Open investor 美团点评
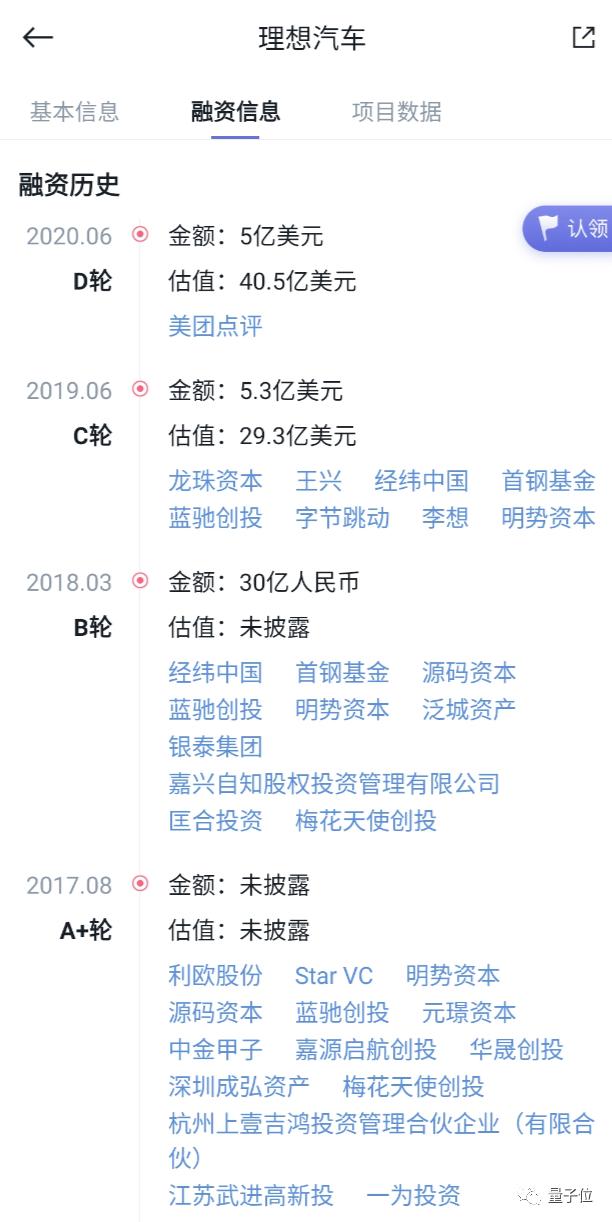Viewport: 612px width, 1222px height. pos(216,326)
